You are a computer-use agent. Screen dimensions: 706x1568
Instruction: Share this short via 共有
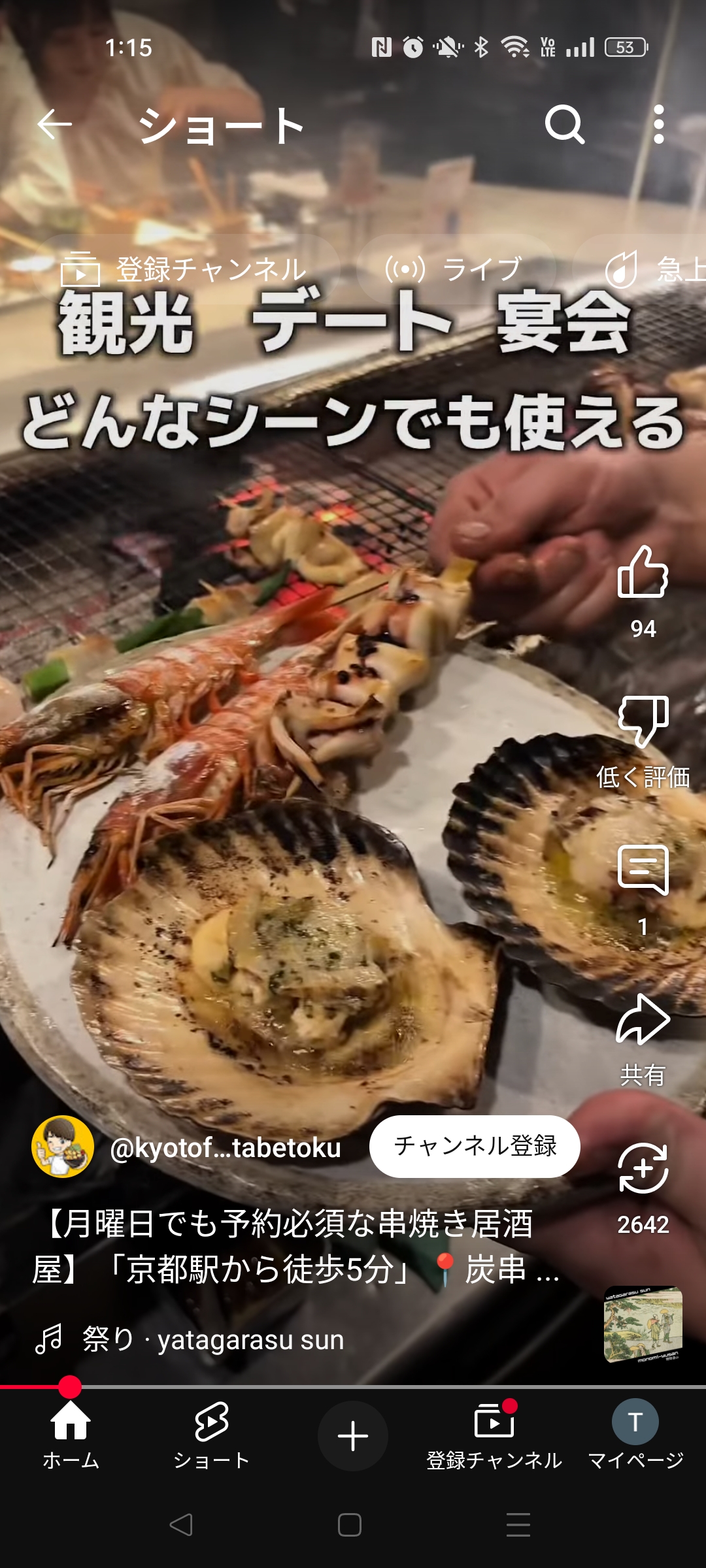pyautogui.click(x=643, y=1020)
